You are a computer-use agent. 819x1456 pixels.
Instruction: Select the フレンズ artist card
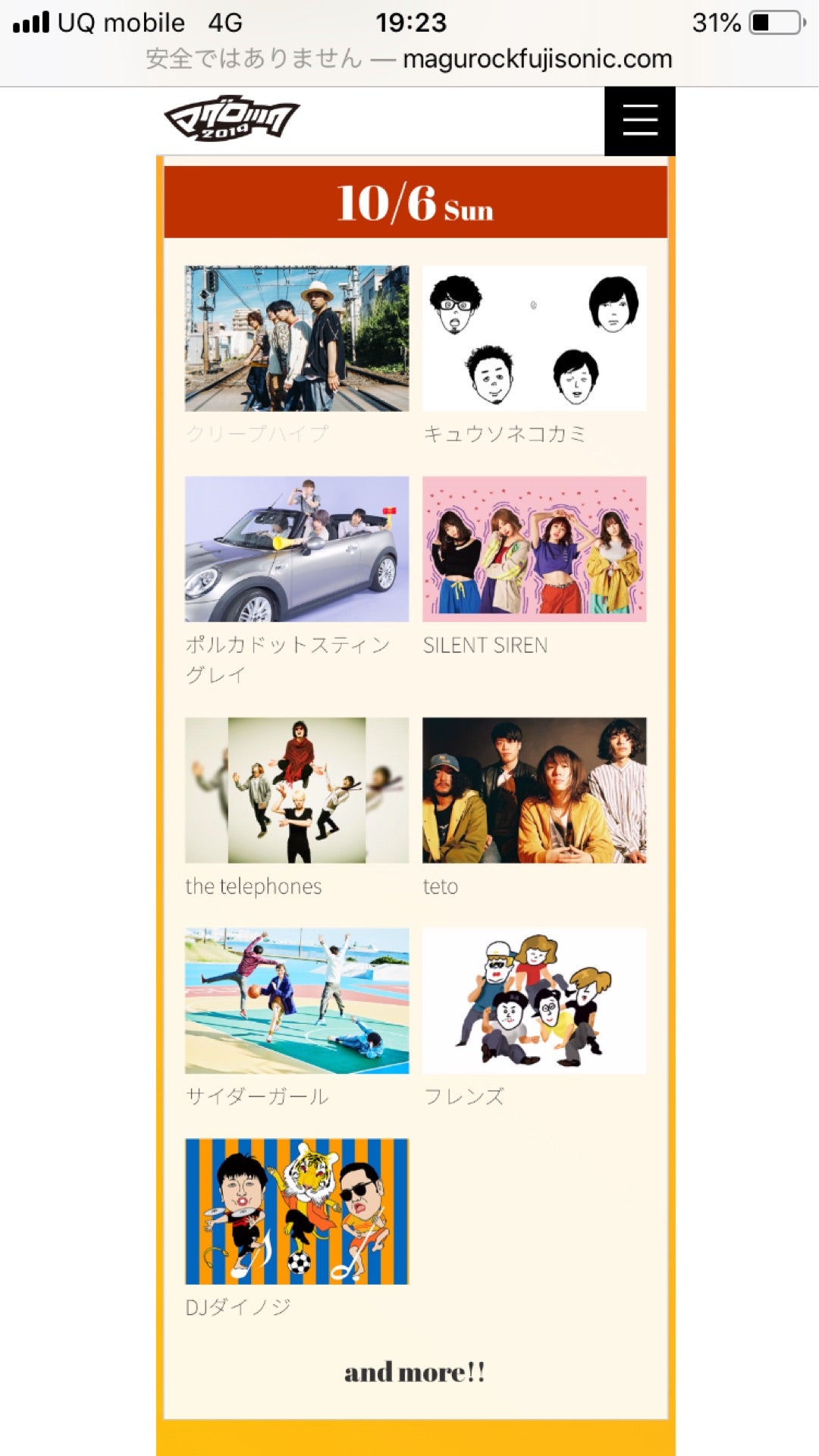point(534,1001)
